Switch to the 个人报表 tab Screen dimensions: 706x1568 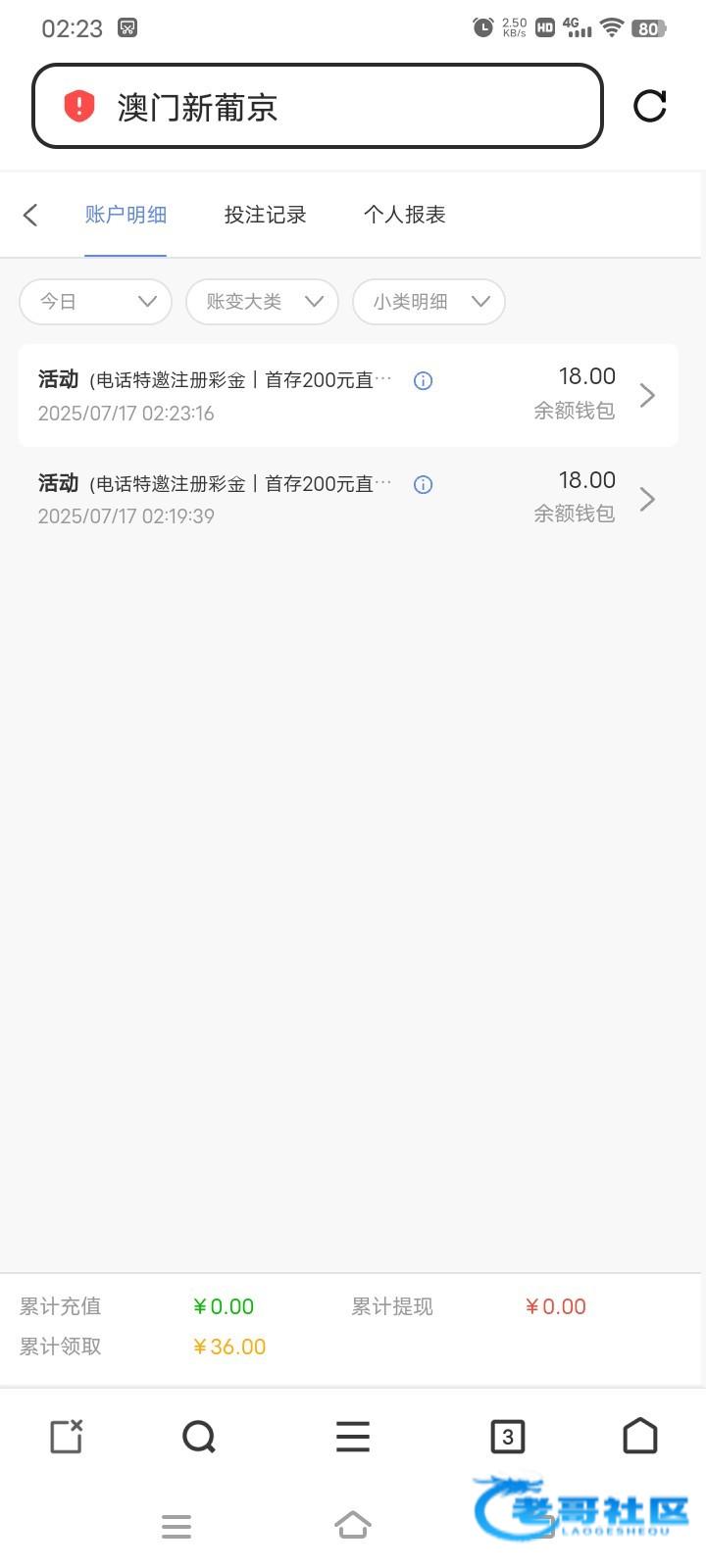(404, 215)
